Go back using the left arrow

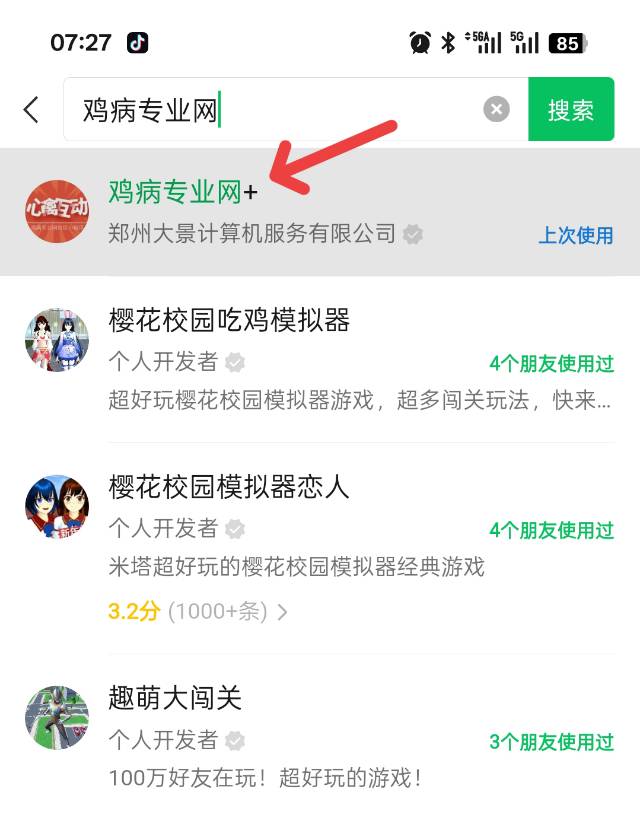[x=31, y=110]
